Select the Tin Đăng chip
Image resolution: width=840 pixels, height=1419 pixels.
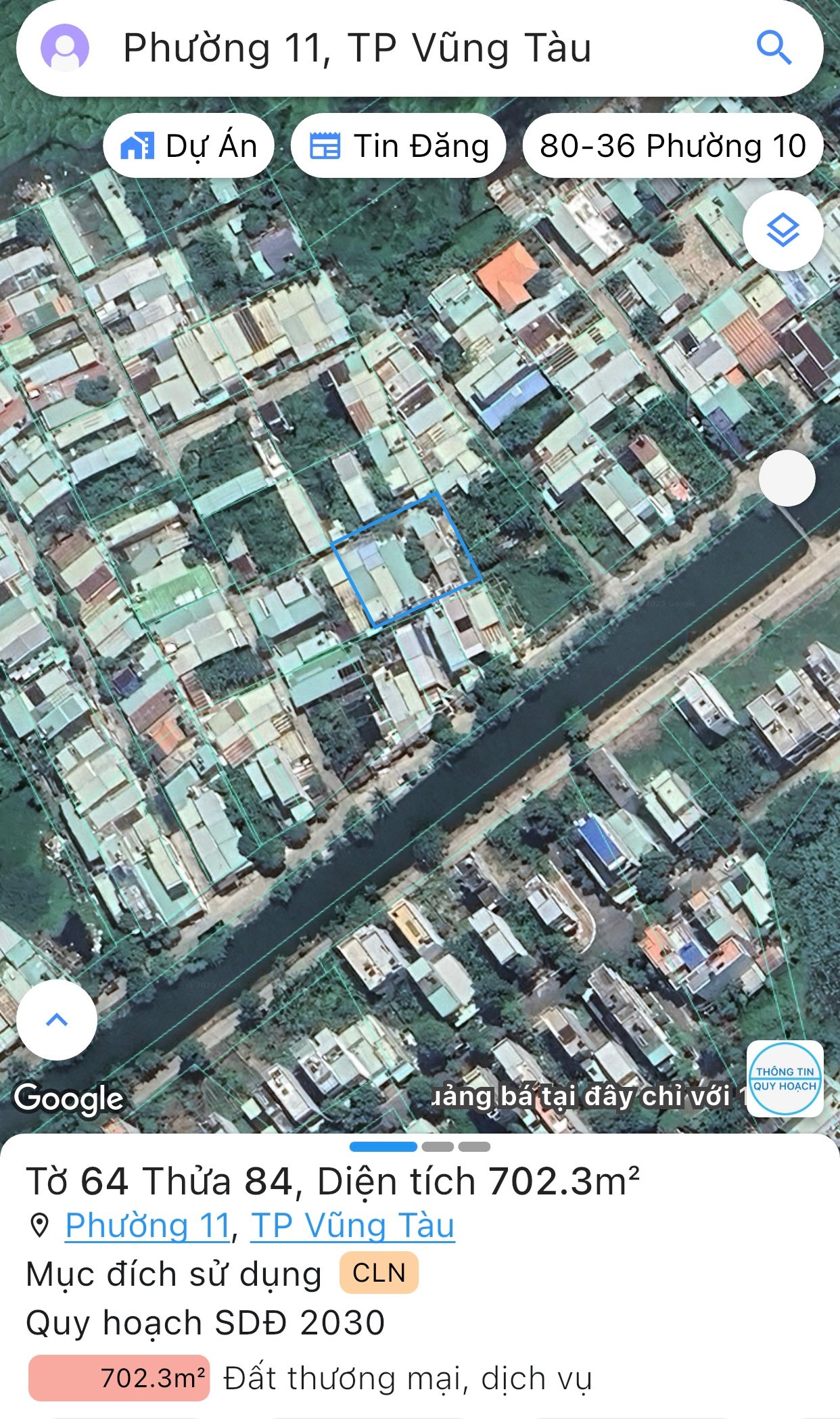(399, 146)
